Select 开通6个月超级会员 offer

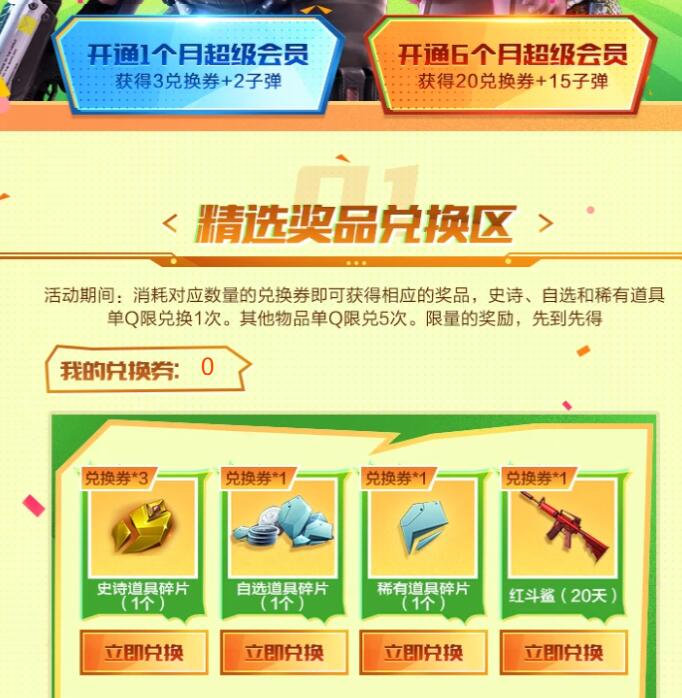pyautogui.click(x=512, y=65)
